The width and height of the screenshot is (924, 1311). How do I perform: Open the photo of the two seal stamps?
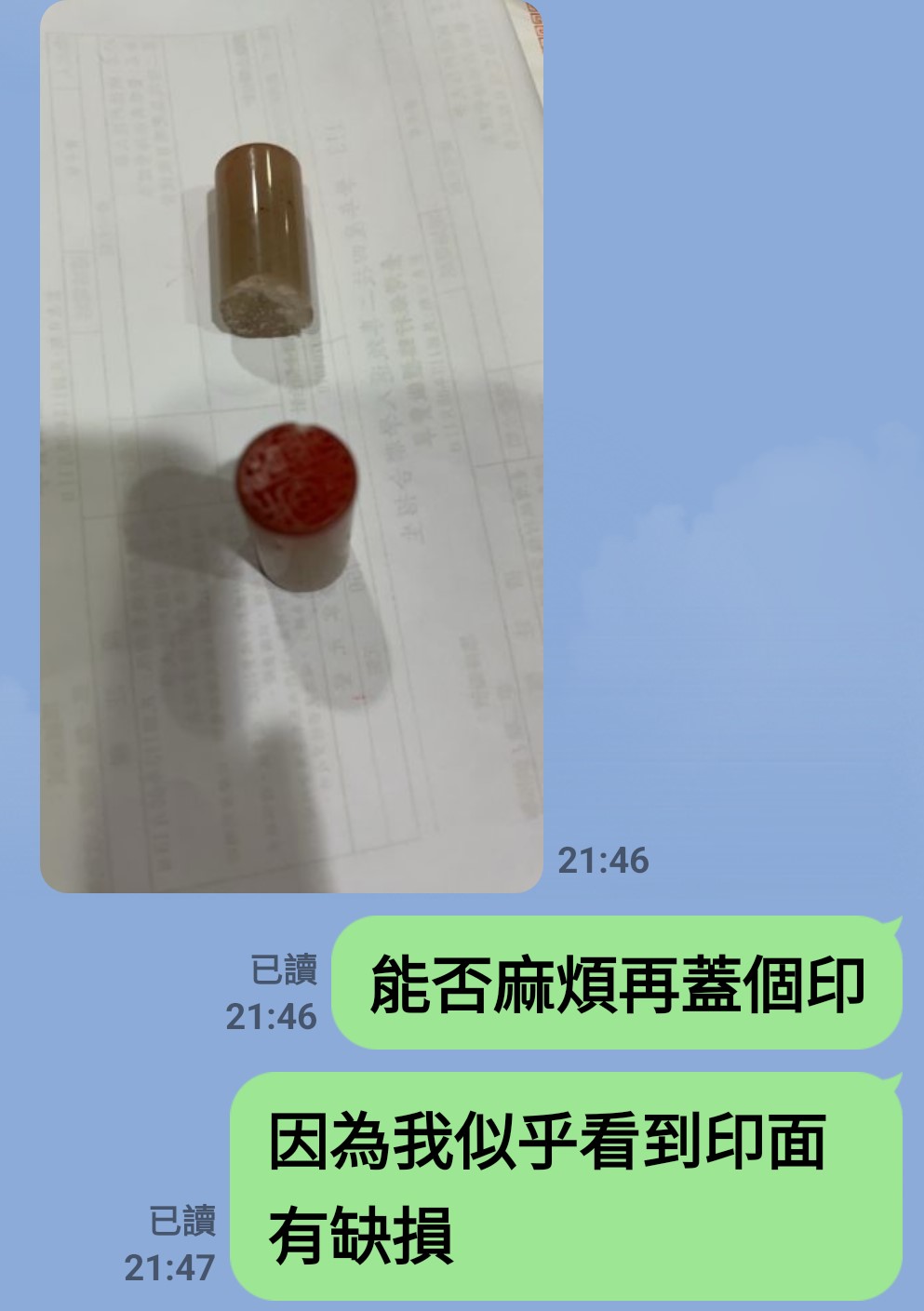click(291, 447)
